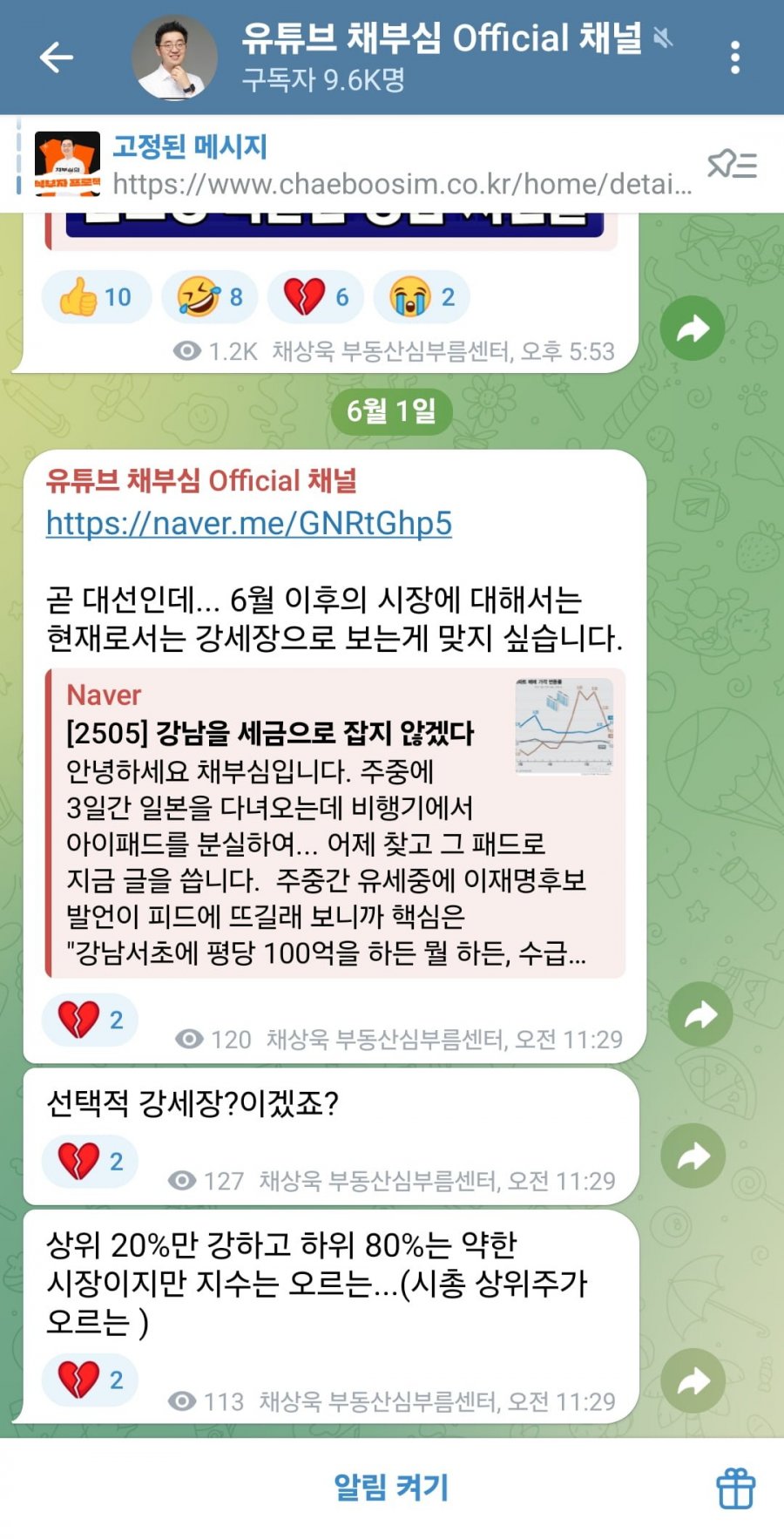Screen dimensions: 784x1539
Task: React broken heart on 상위 20% message
Action: tap(90, 1380)
